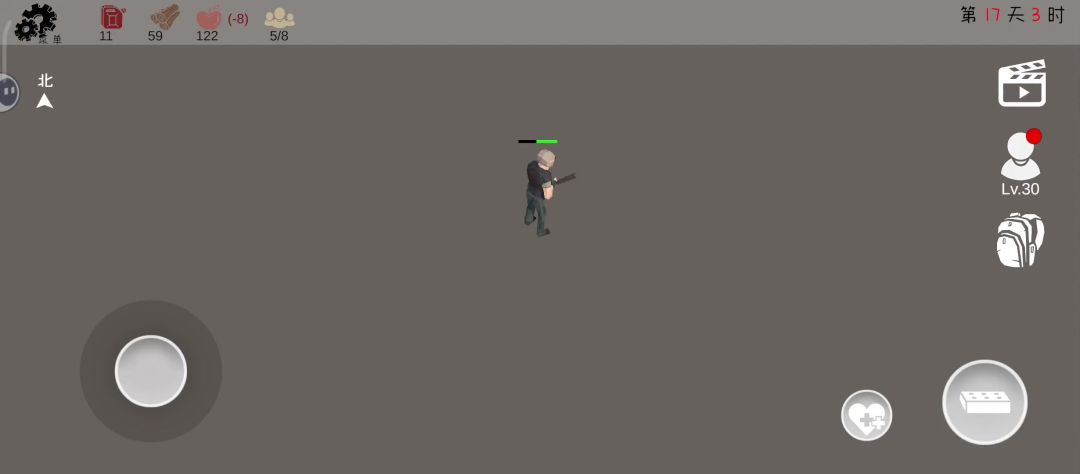Open the backpack inventory

point(1020,241)
